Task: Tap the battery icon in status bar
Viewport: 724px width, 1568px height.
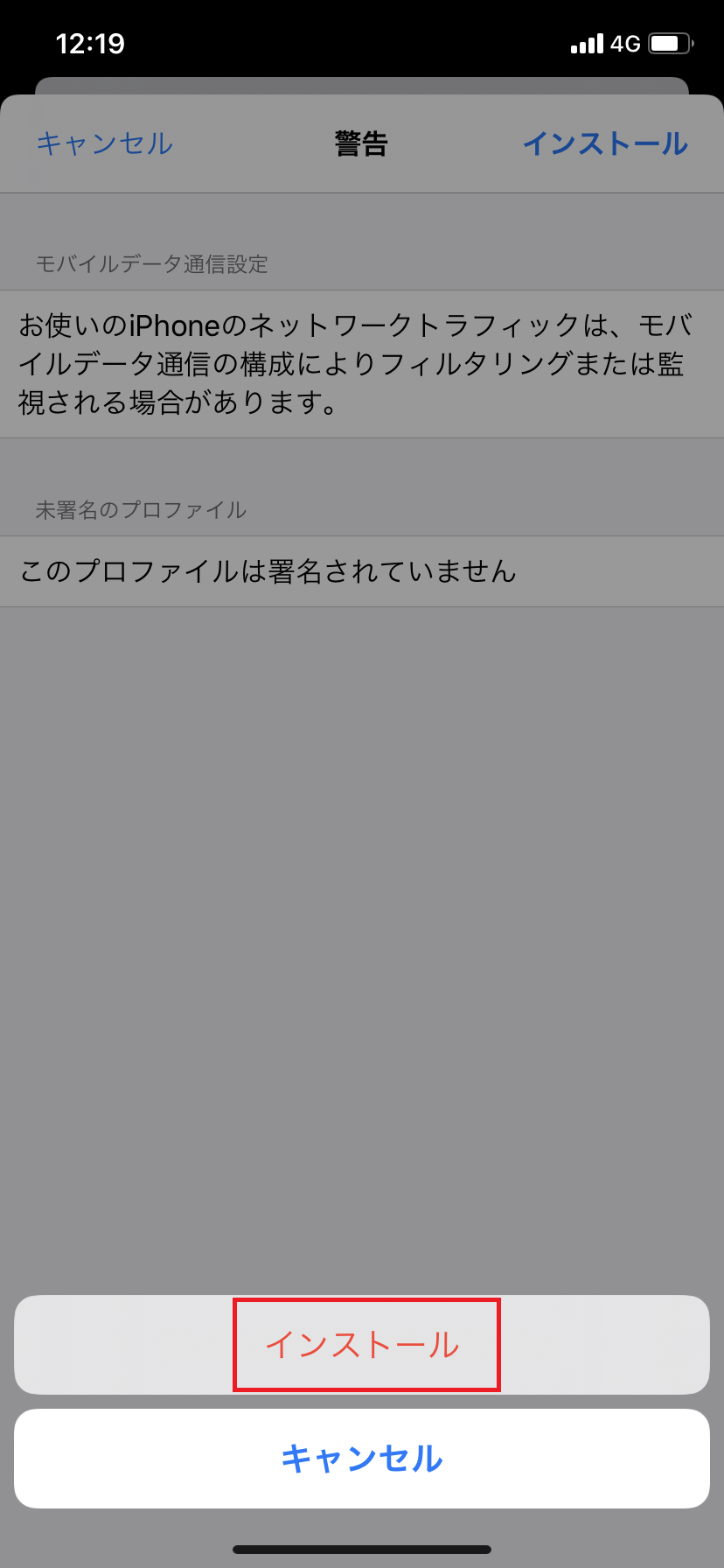Action: pyautogui.click(x=667, y=43)
